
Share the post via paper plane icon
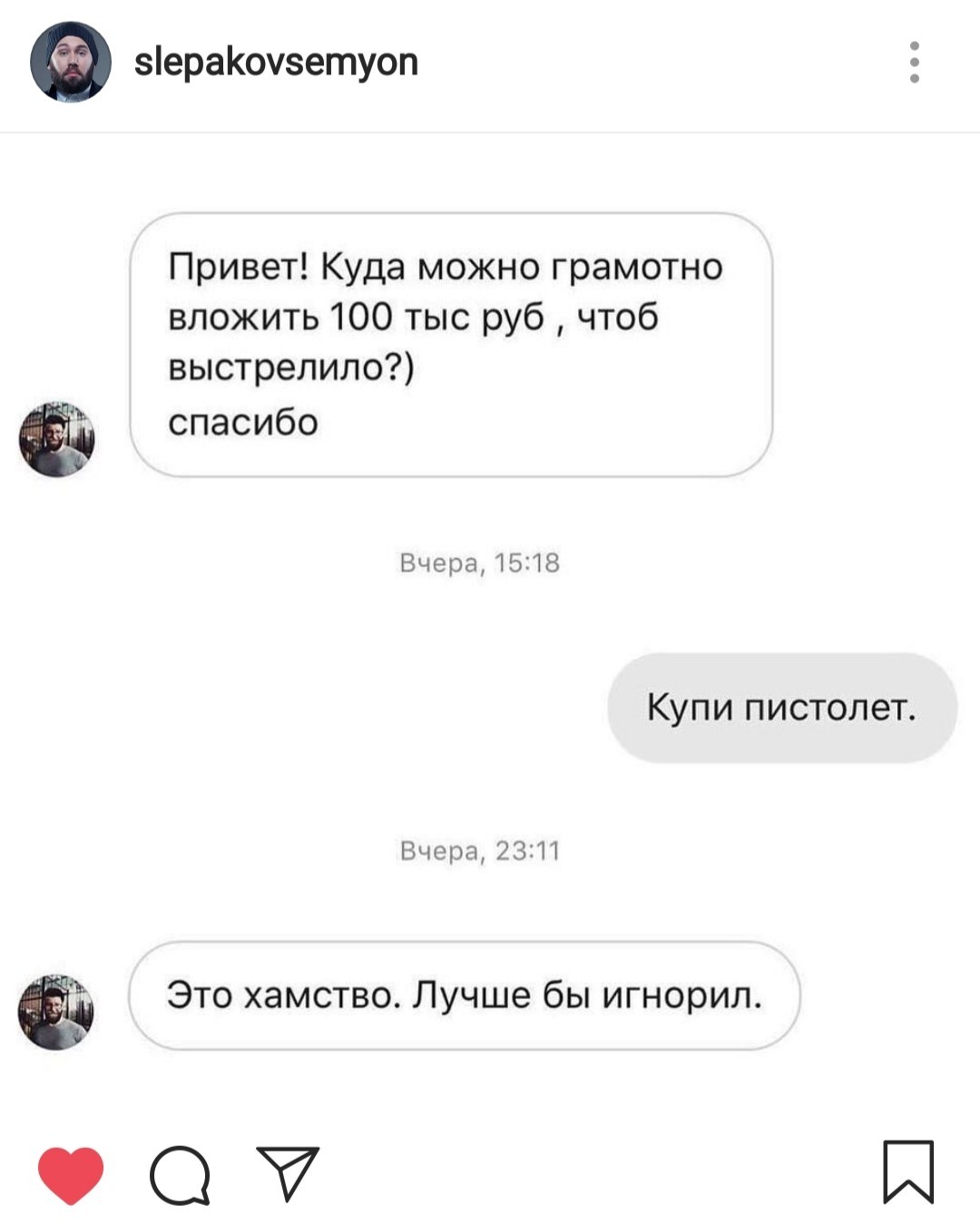point(288,1172)
